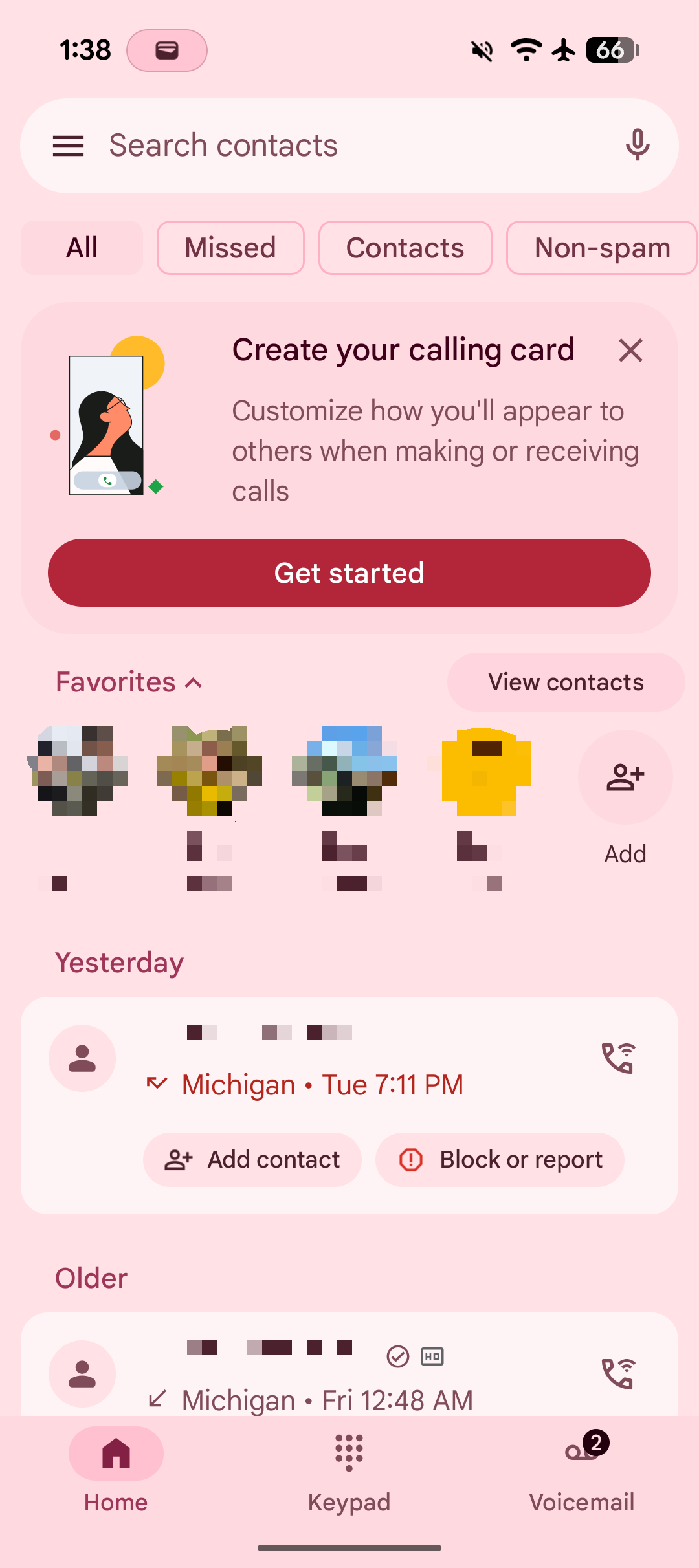Dismiss the calling card banner

pos(630,350)
